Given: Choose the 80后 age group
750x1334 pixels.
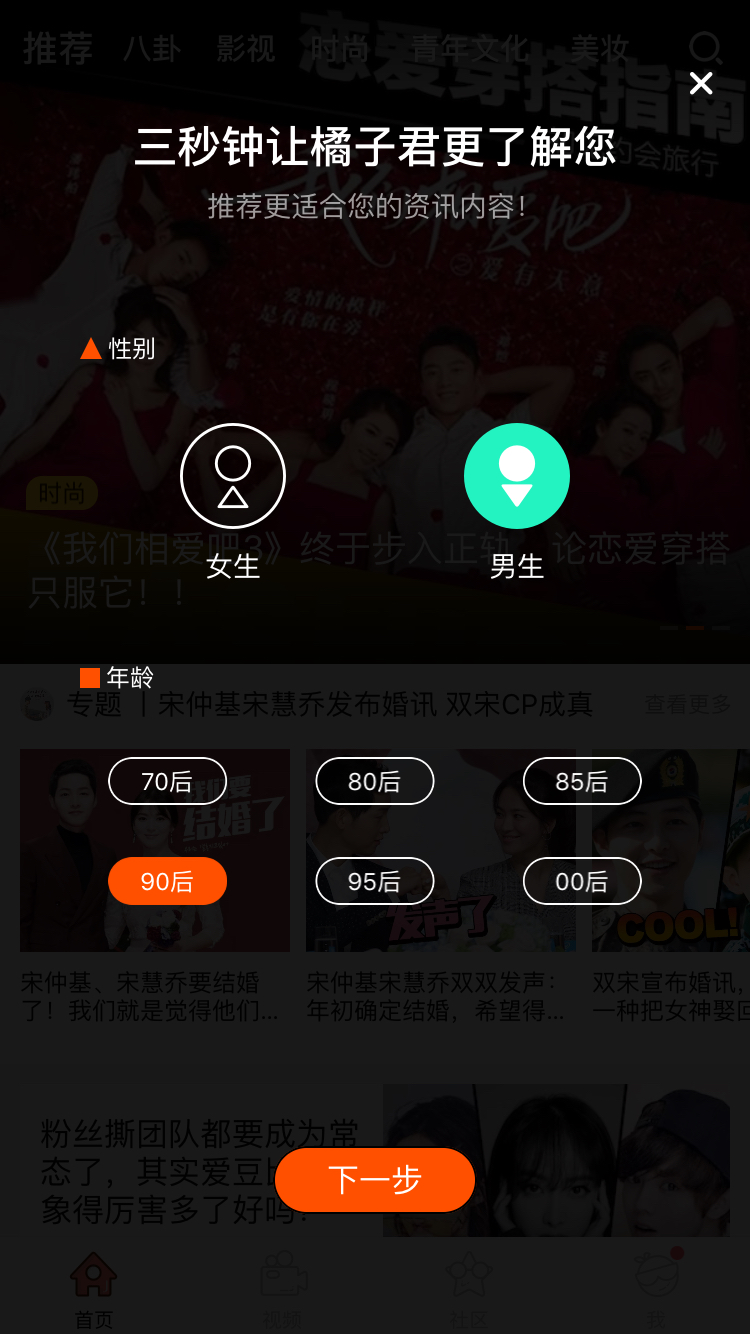Looking at the screenshot, I should coord(375,781).
